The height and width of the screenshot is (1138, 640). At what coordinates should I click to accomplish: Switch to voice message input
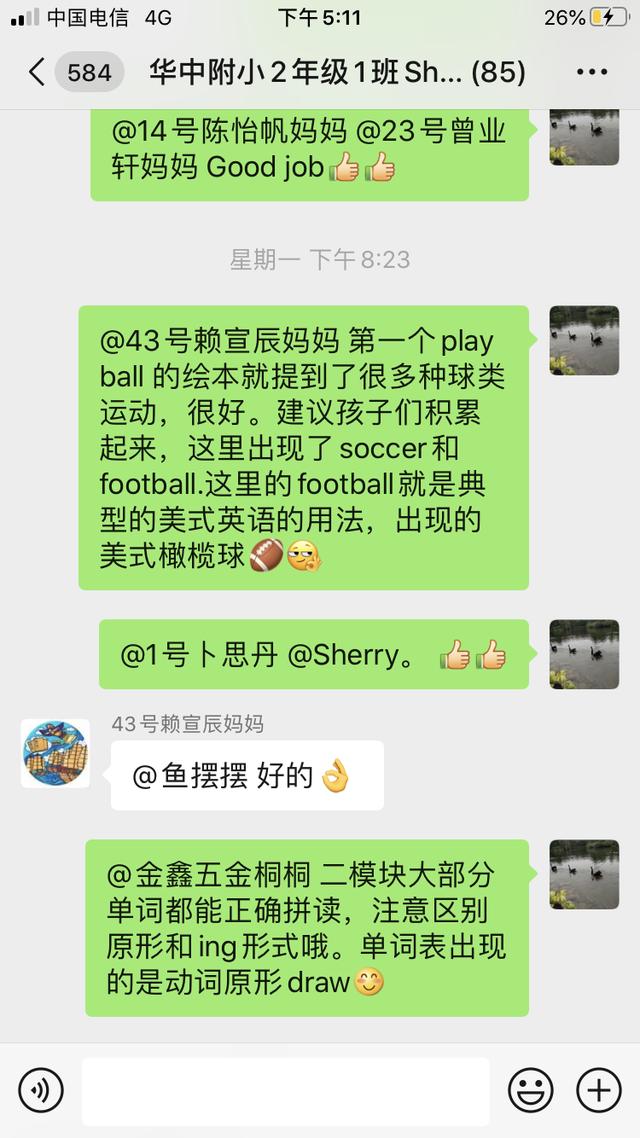[x=41, y=1089]
